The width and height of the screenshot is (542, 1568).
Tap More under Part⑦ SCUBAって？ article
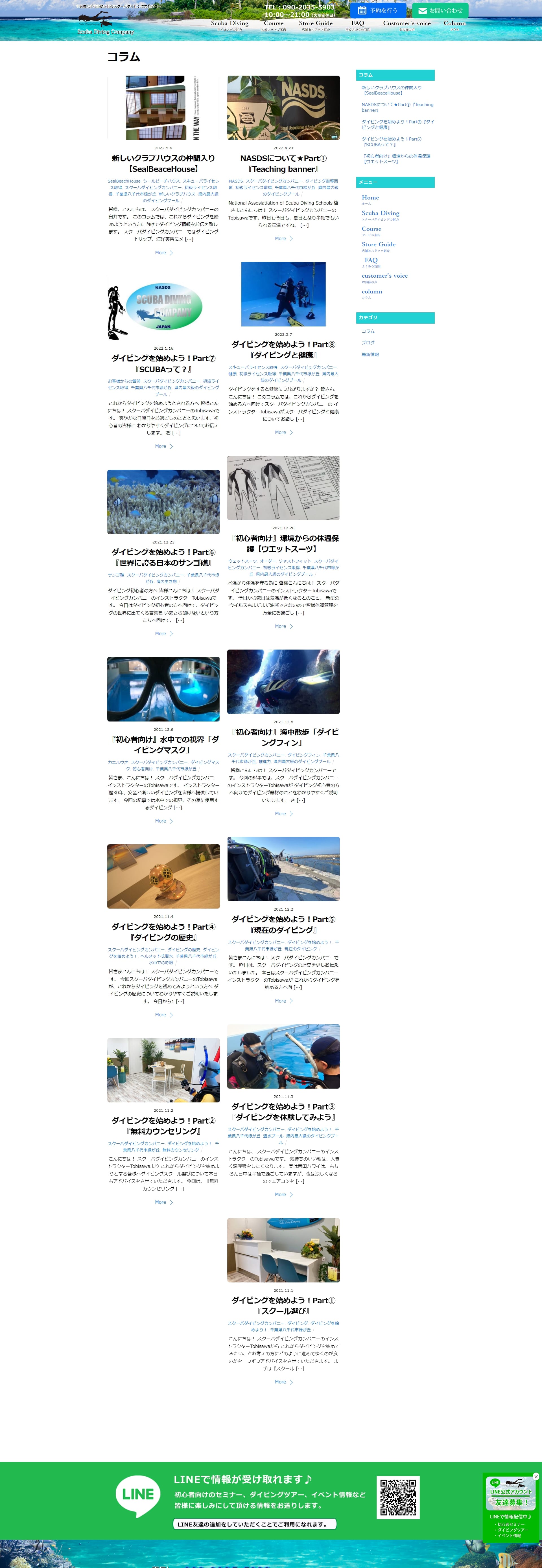[x=163, y=446]
